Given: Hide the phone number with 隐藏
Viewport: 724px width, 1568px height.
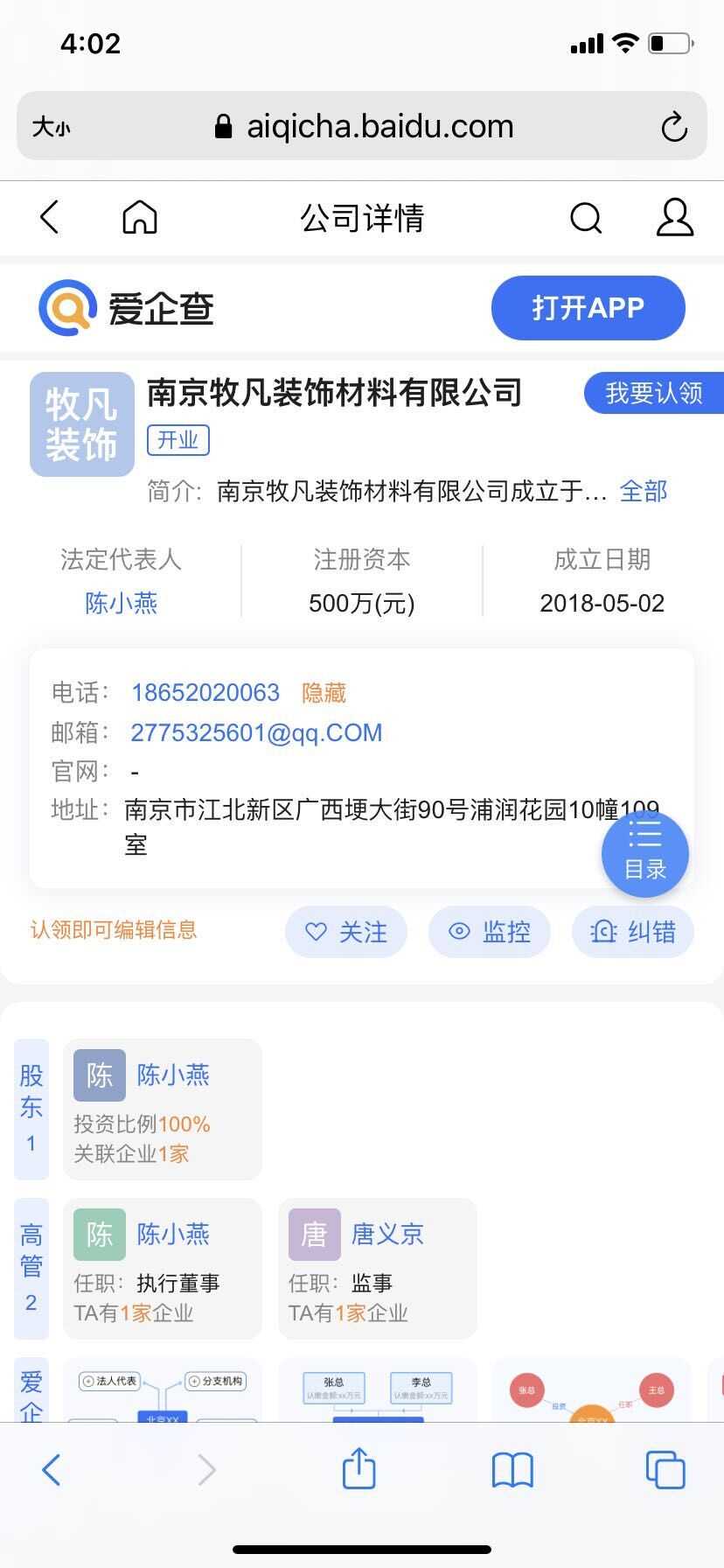Looking at the screenshot, I should [324, 693].
